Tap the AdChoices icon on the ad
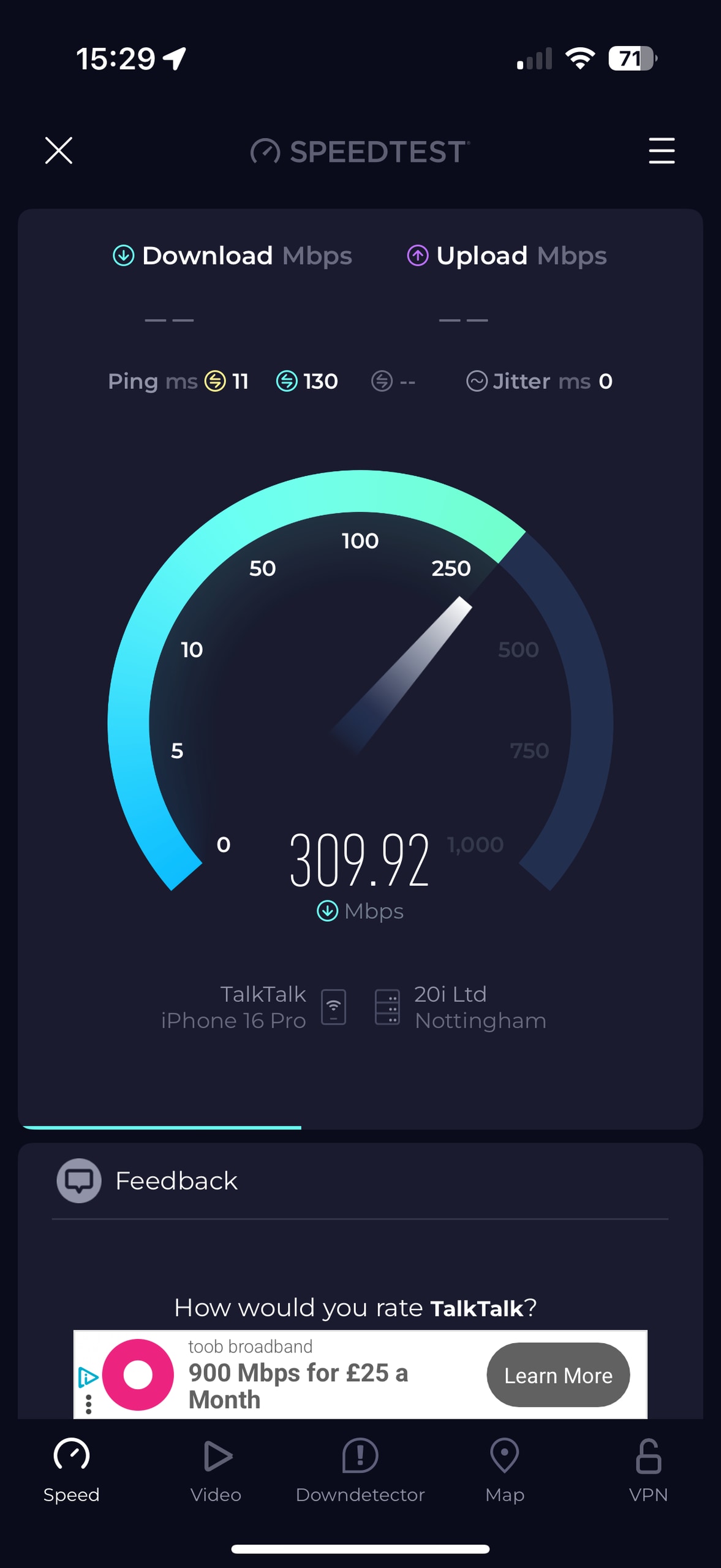 tap(88, 1377)
